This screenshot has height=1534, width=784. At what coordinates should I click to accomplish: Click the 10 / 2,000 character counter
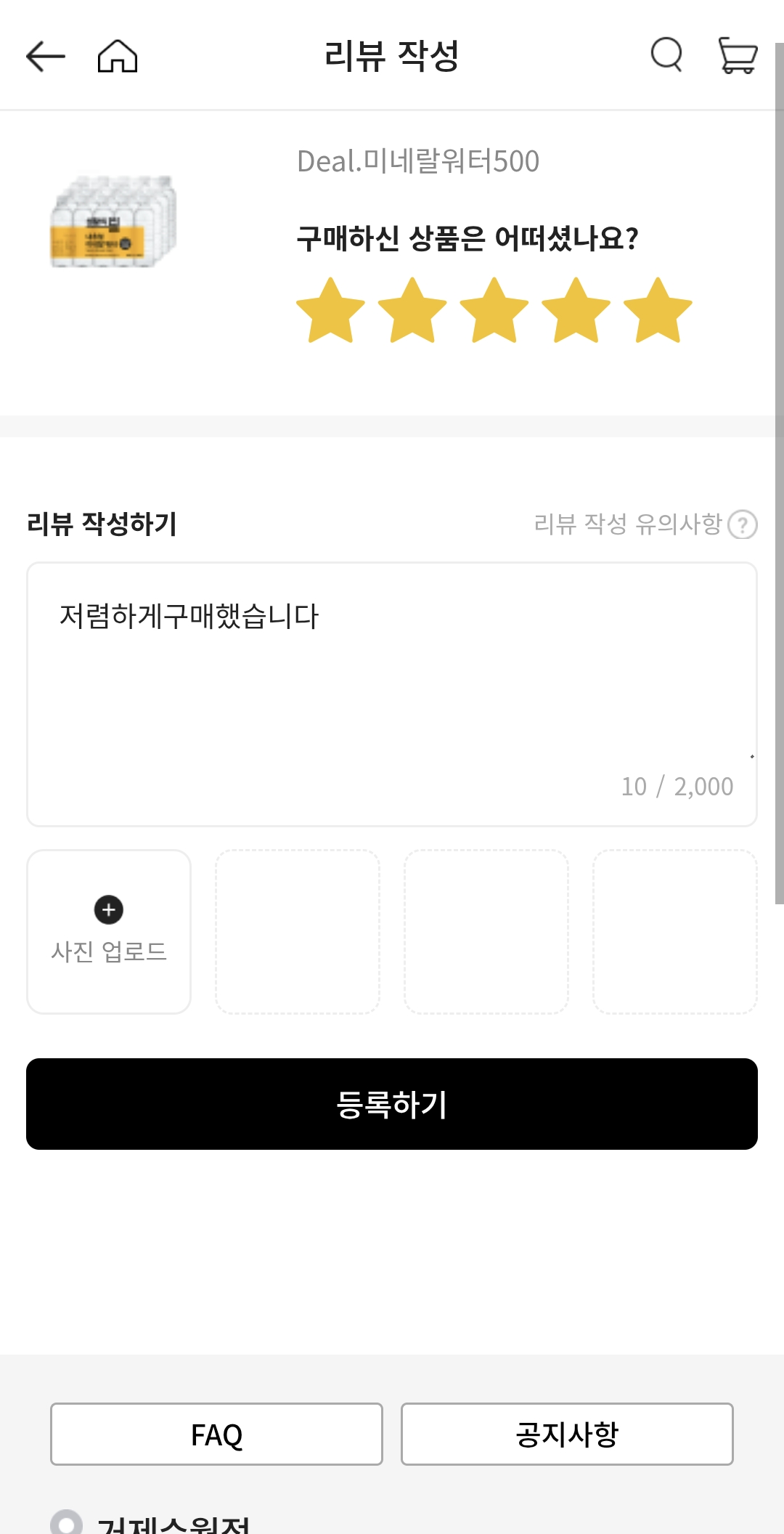tap(677, 785)
